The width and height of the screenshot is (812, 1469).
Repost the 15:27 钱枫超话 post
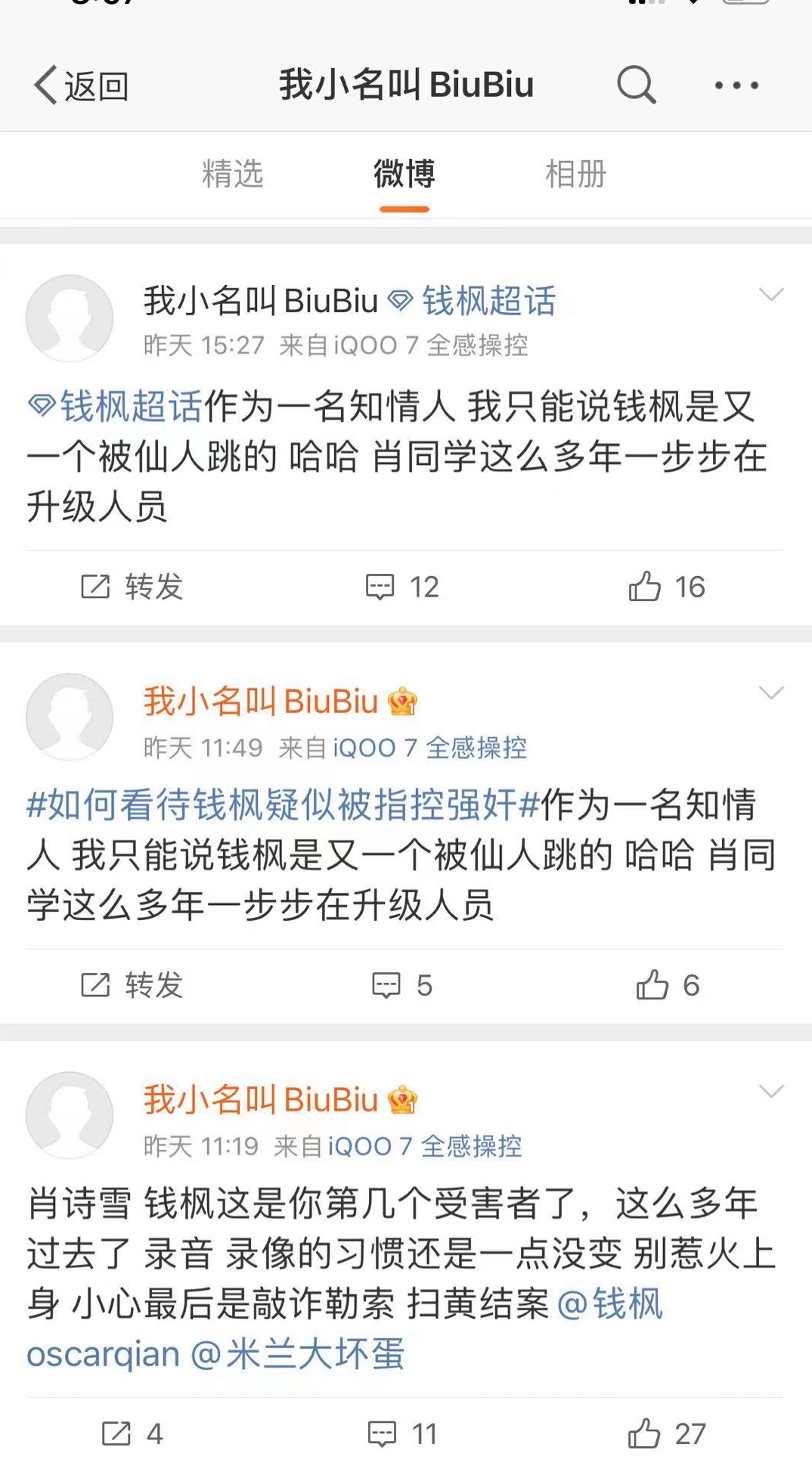click(x=133, y=586)
